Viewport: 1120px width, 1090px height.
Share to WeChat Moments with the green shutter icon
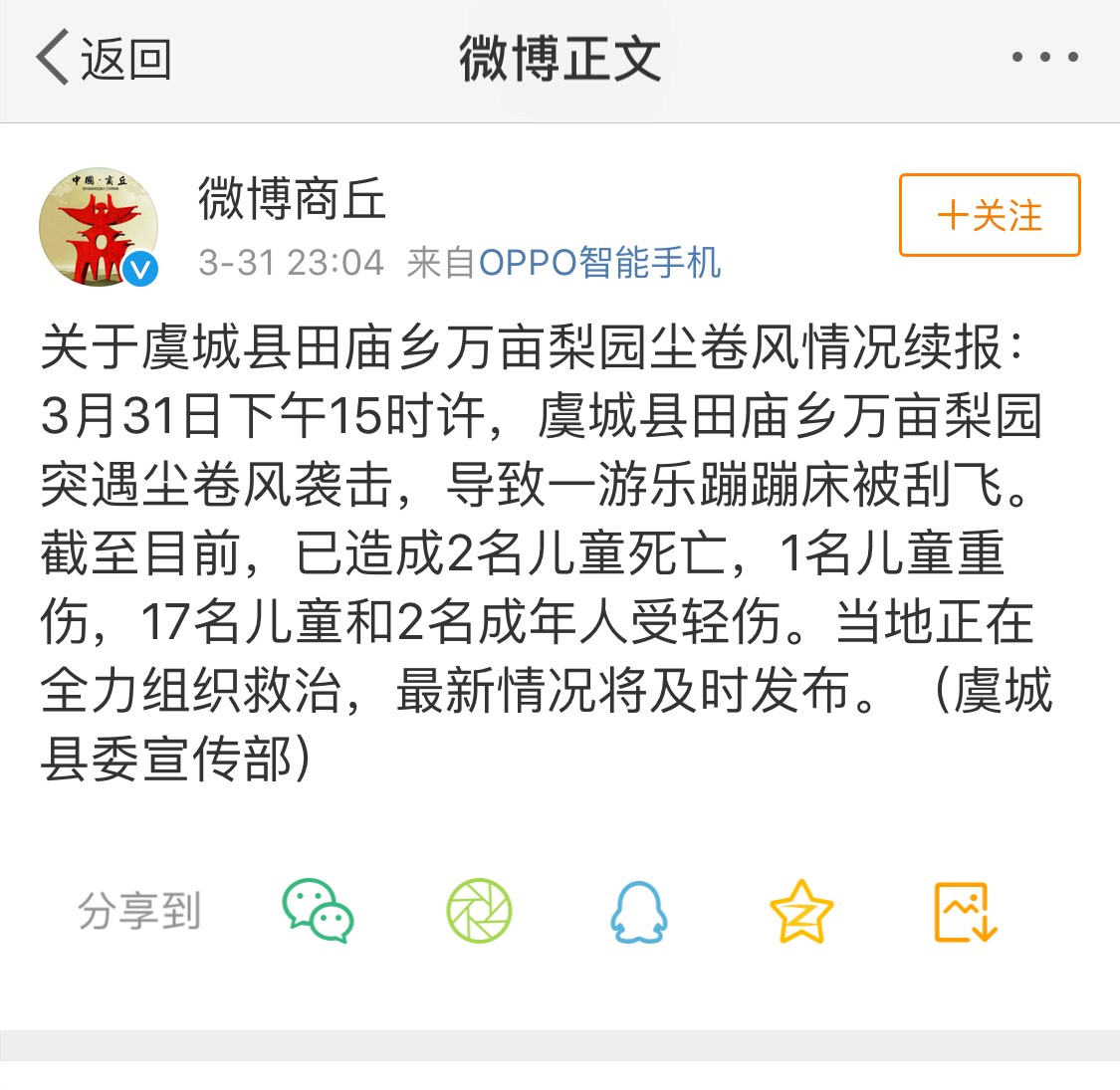479,911
